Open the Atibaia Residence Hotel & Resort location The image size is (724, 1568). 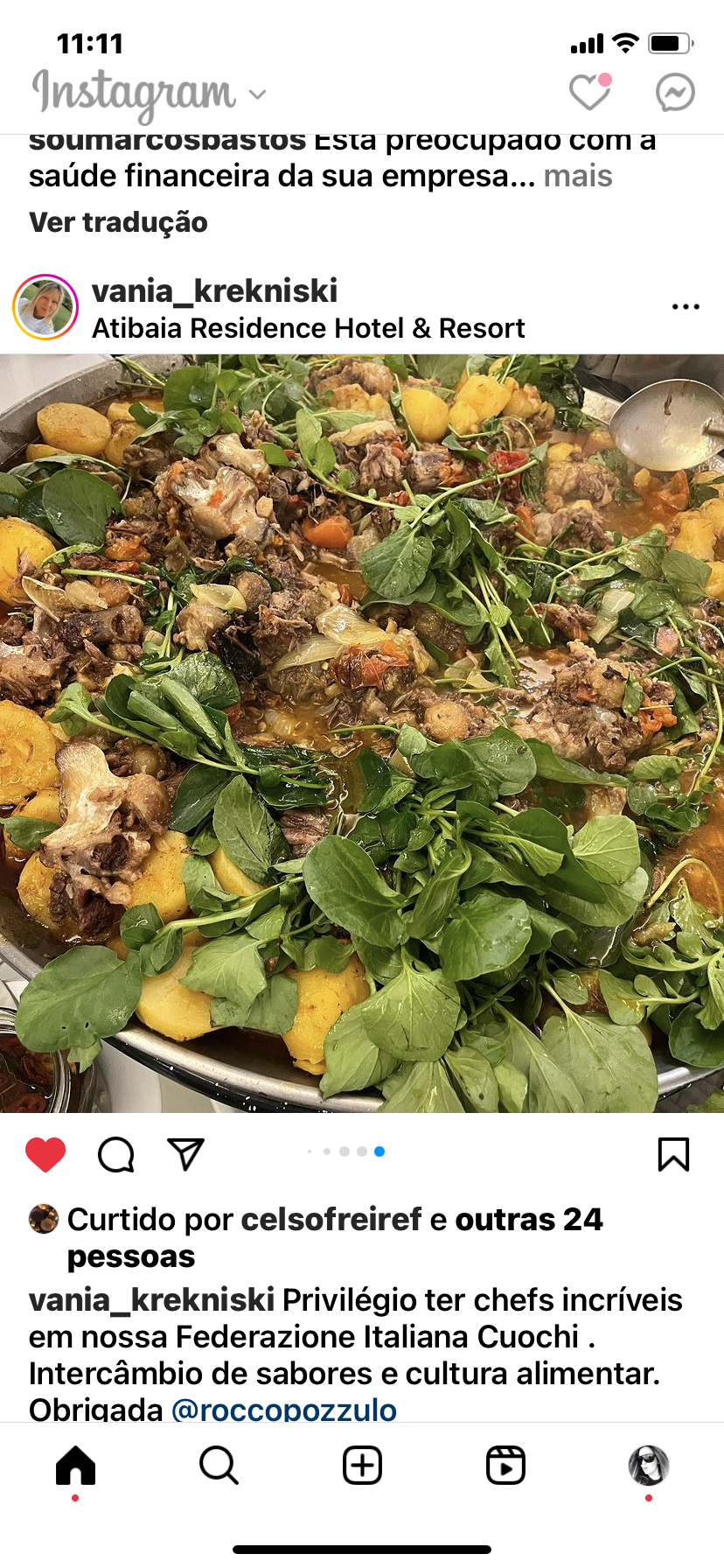pyautogui.click(x=308, y=328)
